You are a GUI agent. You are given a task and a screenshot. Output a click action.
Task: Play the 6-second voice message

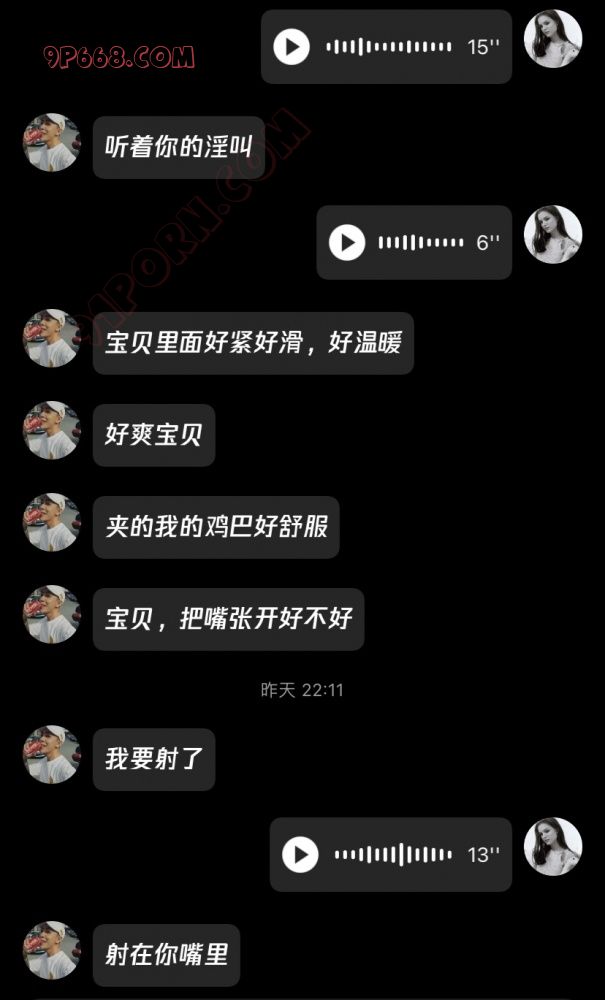coord(347,242)
